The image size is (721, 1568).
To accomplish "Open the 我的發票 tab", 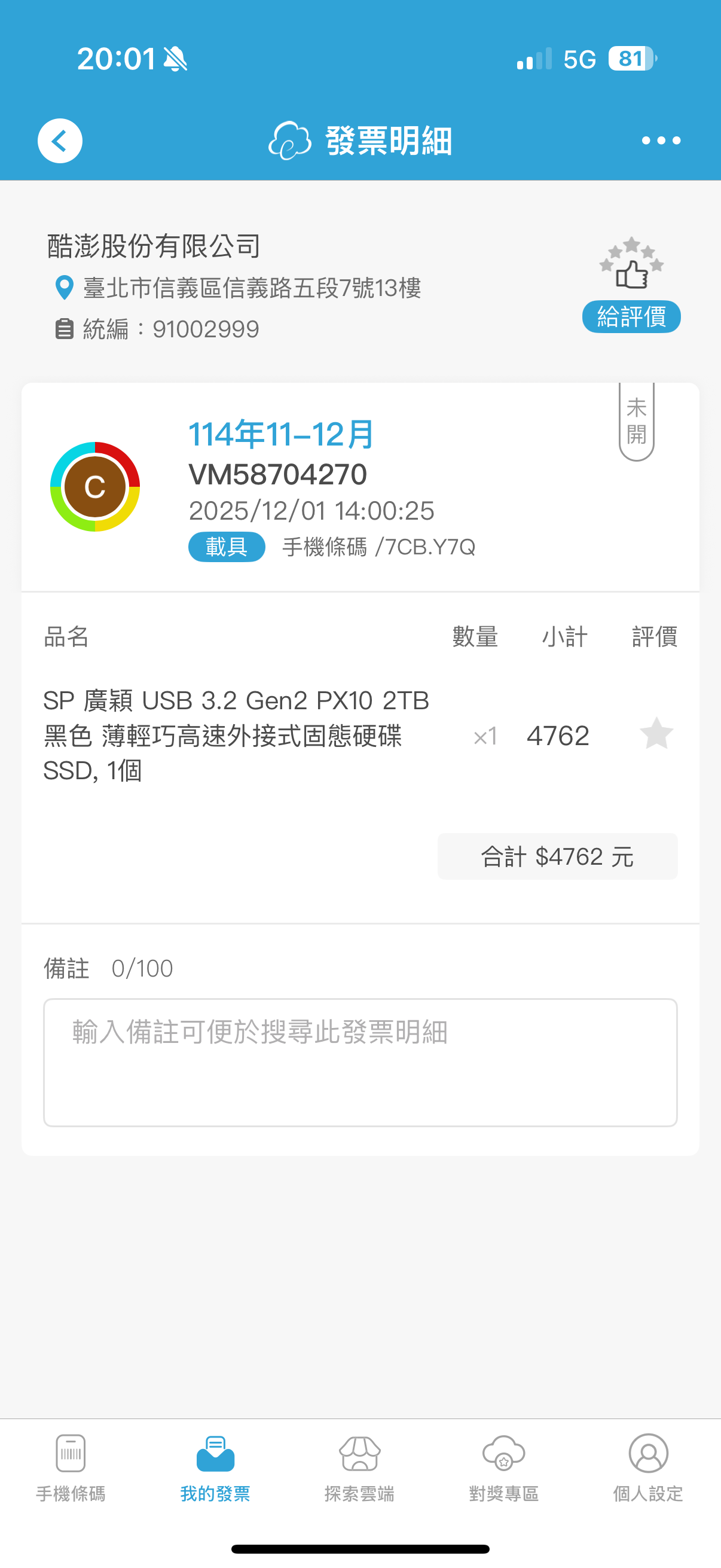I will click(x=215, y=1468).
